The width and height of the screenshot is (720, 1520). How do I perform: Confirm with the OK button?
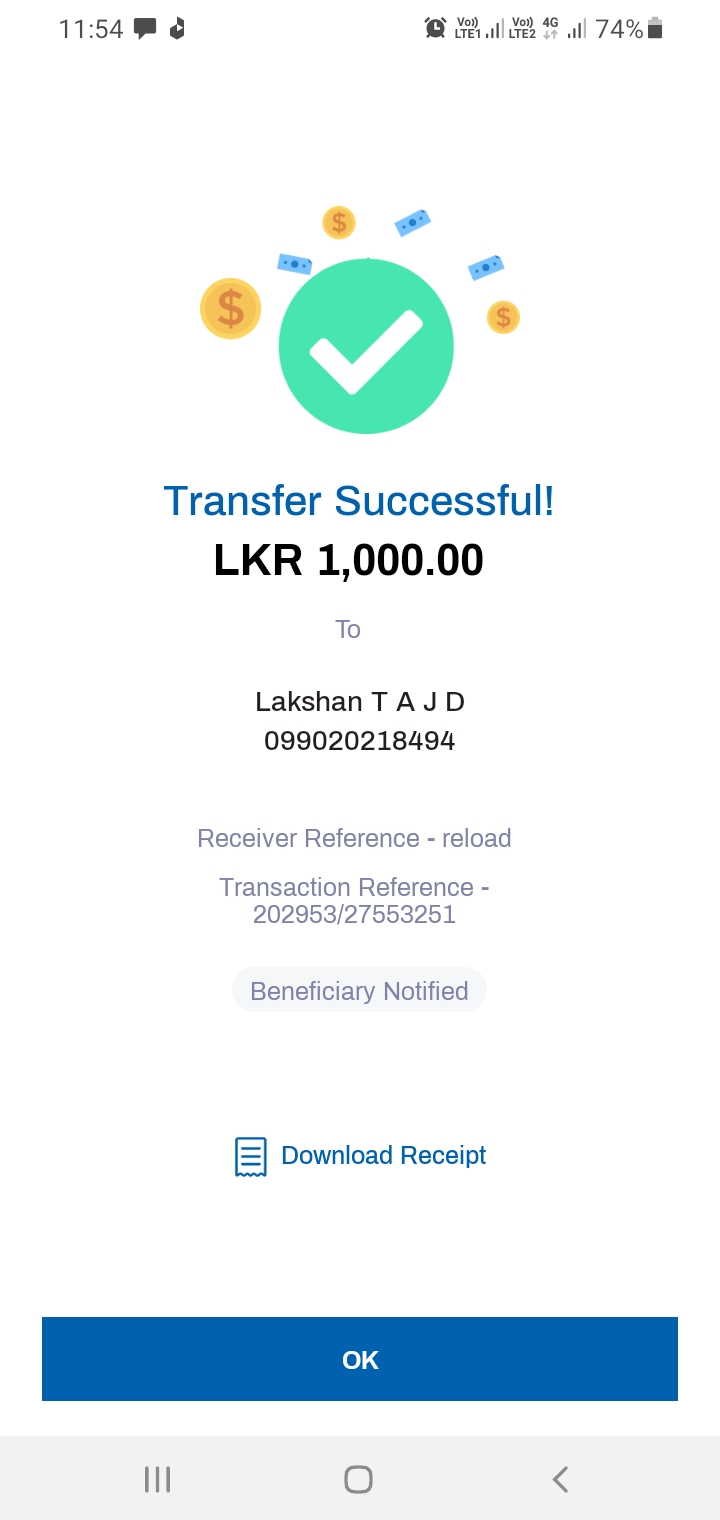pyautogui.click(x=360, y=1359)
